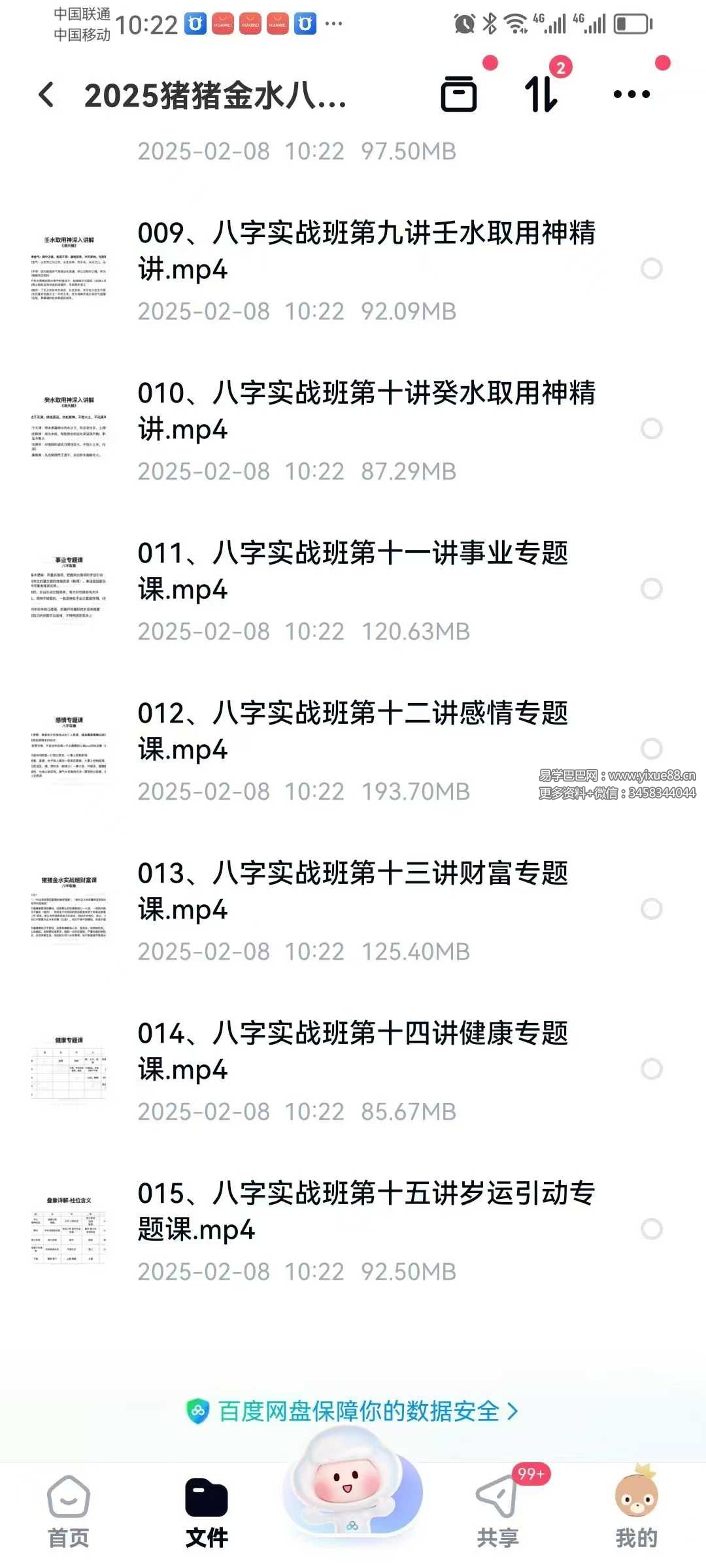The width and height of the screenshot is (706, 1568).
Task: Open 013 第十三讲财富专题课.mp4
Action: click(x=353, y=891)
